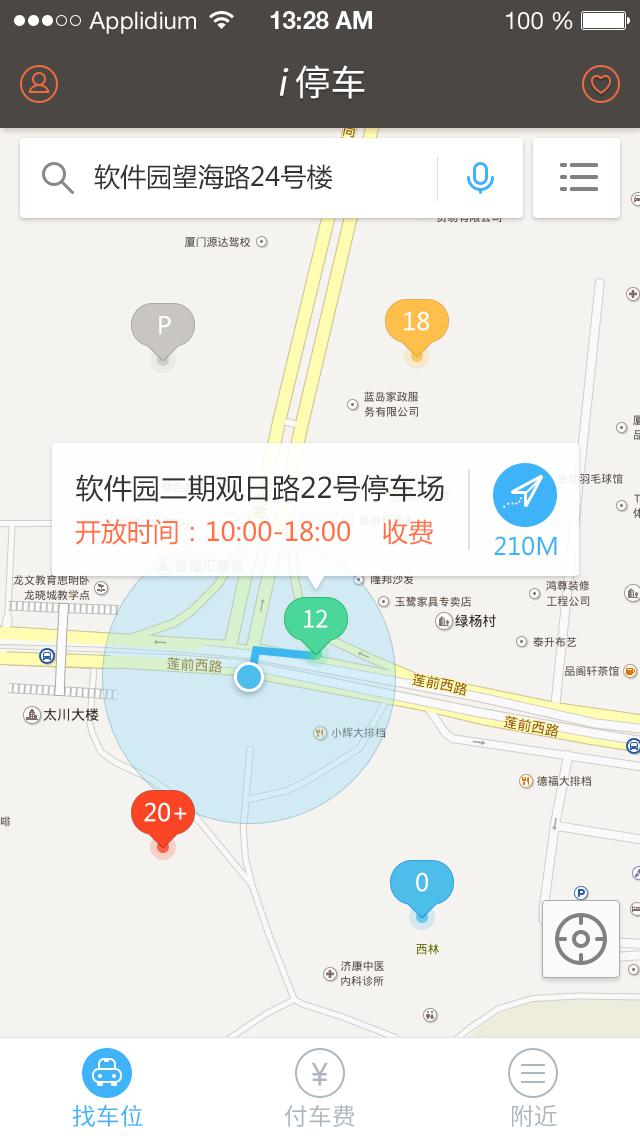Recenter the map on my location
The width and height of the screenshot is (640, 1136).
click(581, 939)
